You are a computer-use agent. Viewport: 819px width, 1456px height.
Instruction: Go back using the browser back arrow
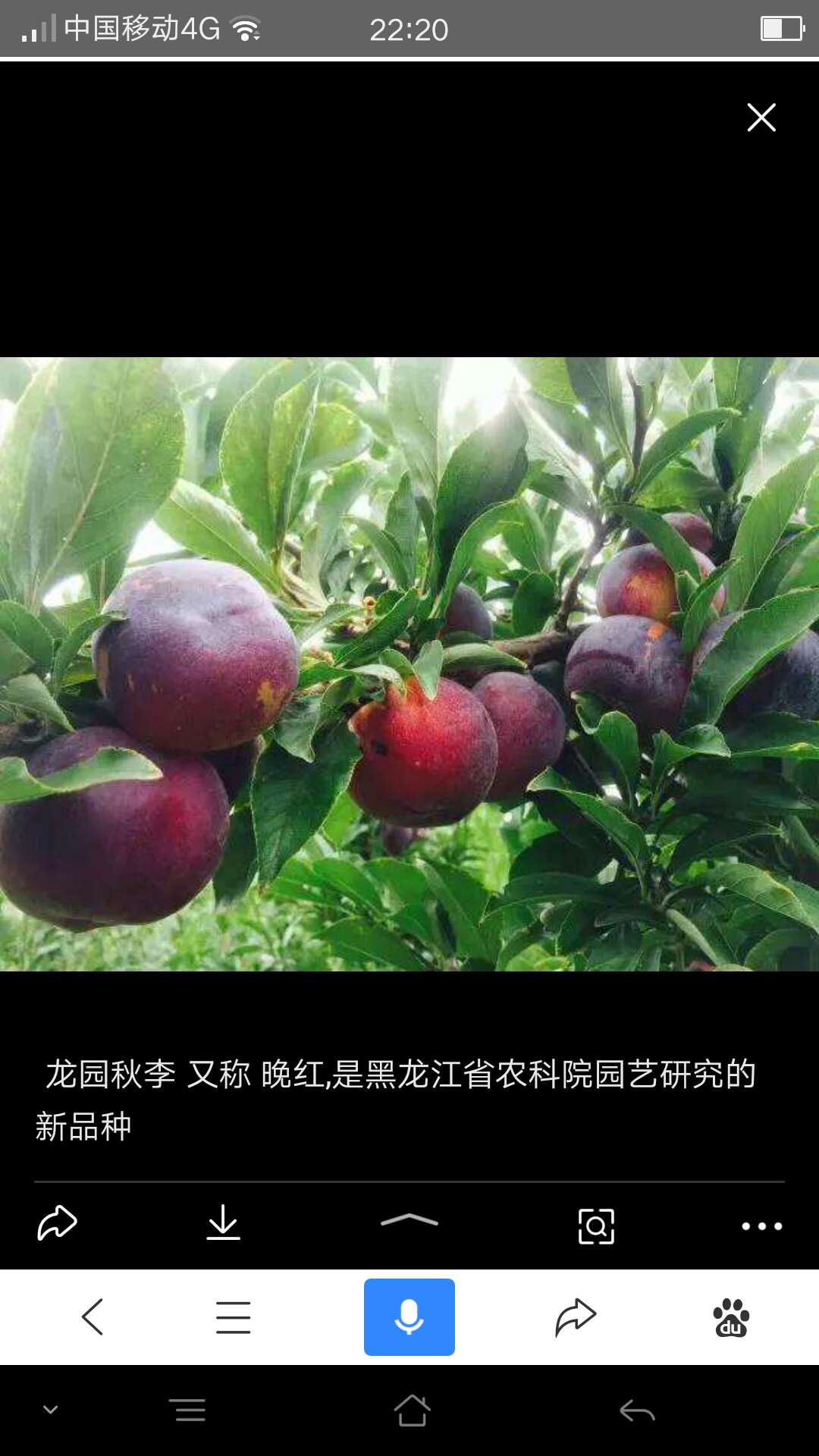pyautogui.click(x=92, y=1316)
